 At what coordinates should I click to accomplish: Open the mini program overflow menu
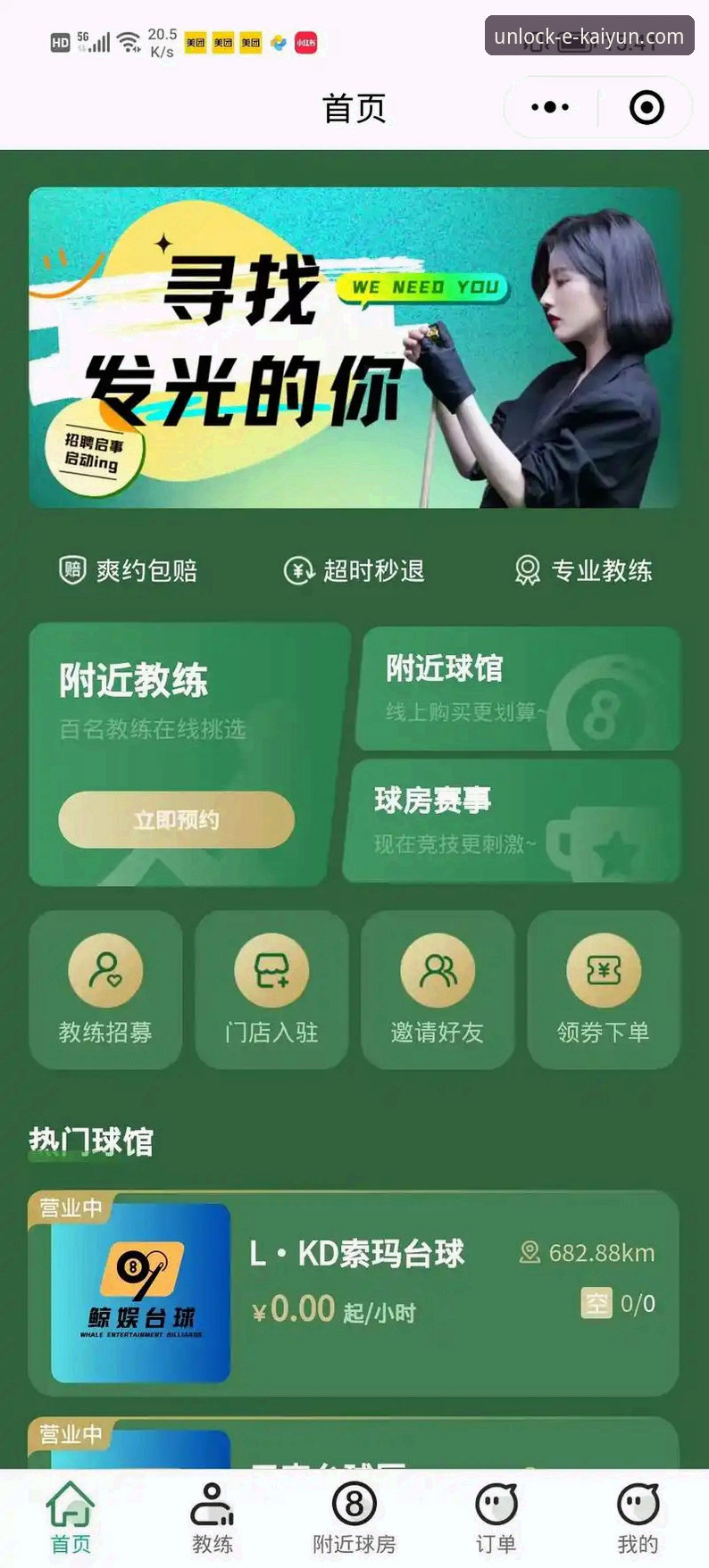tap(550, 107)
